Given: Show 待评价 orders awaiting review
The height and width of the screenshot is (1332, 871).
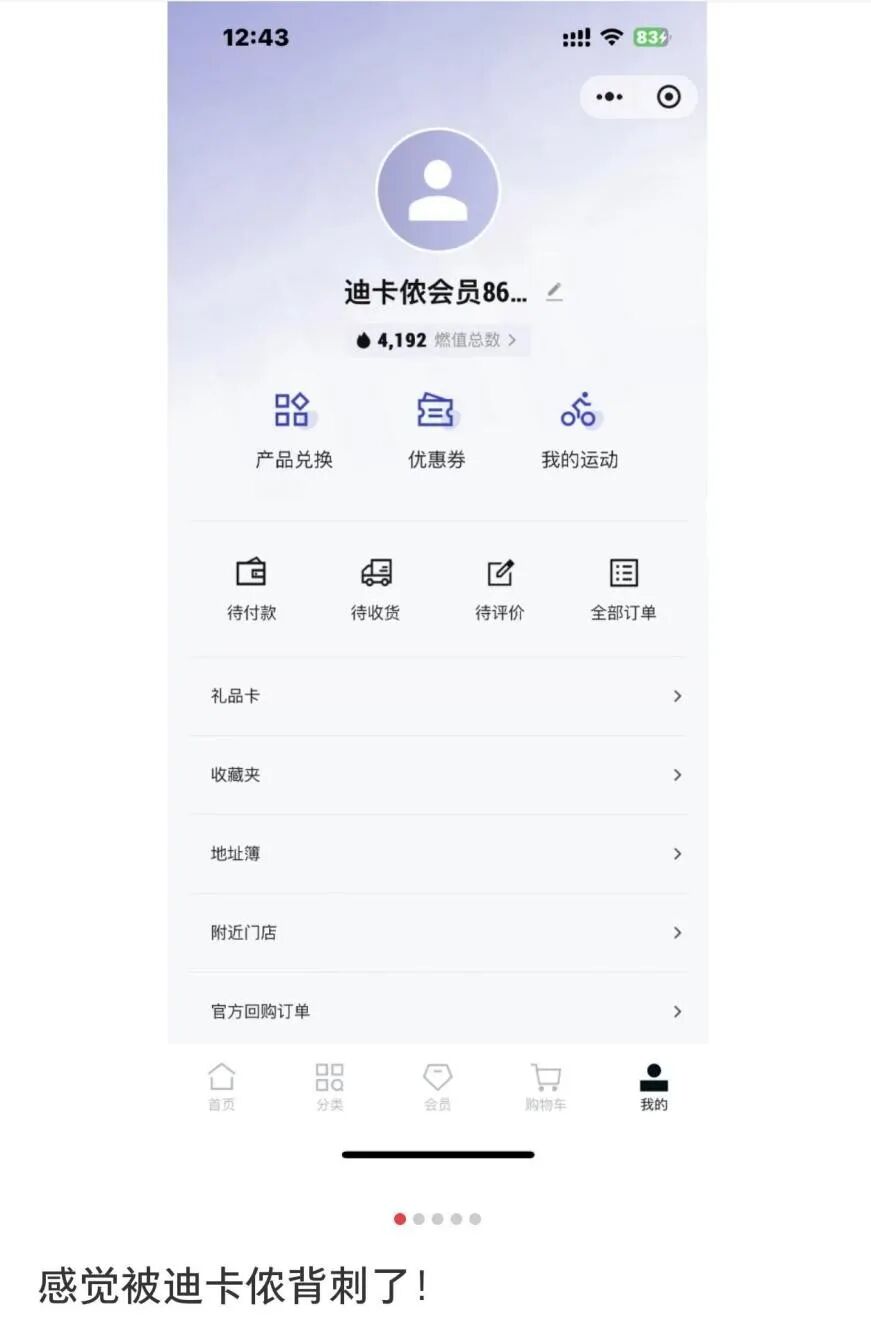Looking at the screenshot, I should point(499,590).
